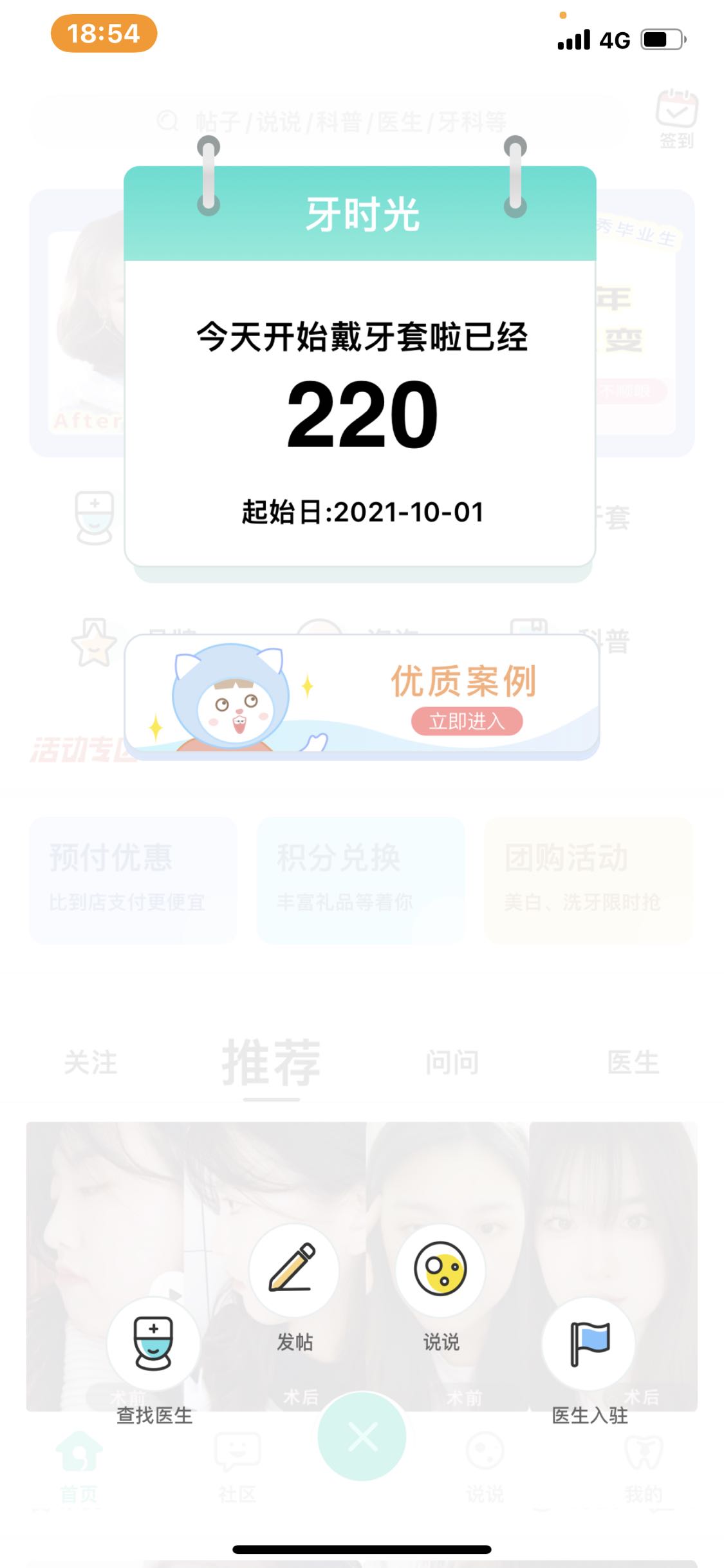724x1568 pixels.
Task: Open 查找医生 to find a doctor
Action: coord(153,1344)
